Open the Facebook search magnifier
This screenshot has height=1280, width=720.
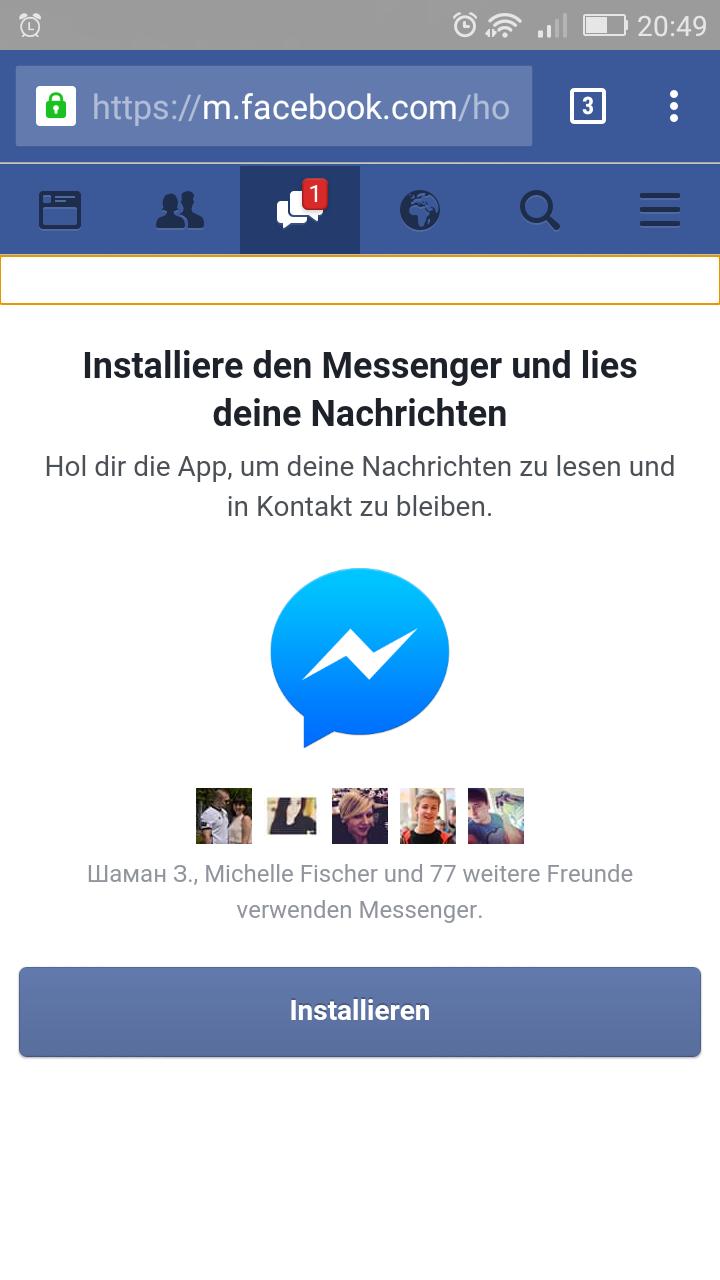pyautogui.click(x=540, y=211)
